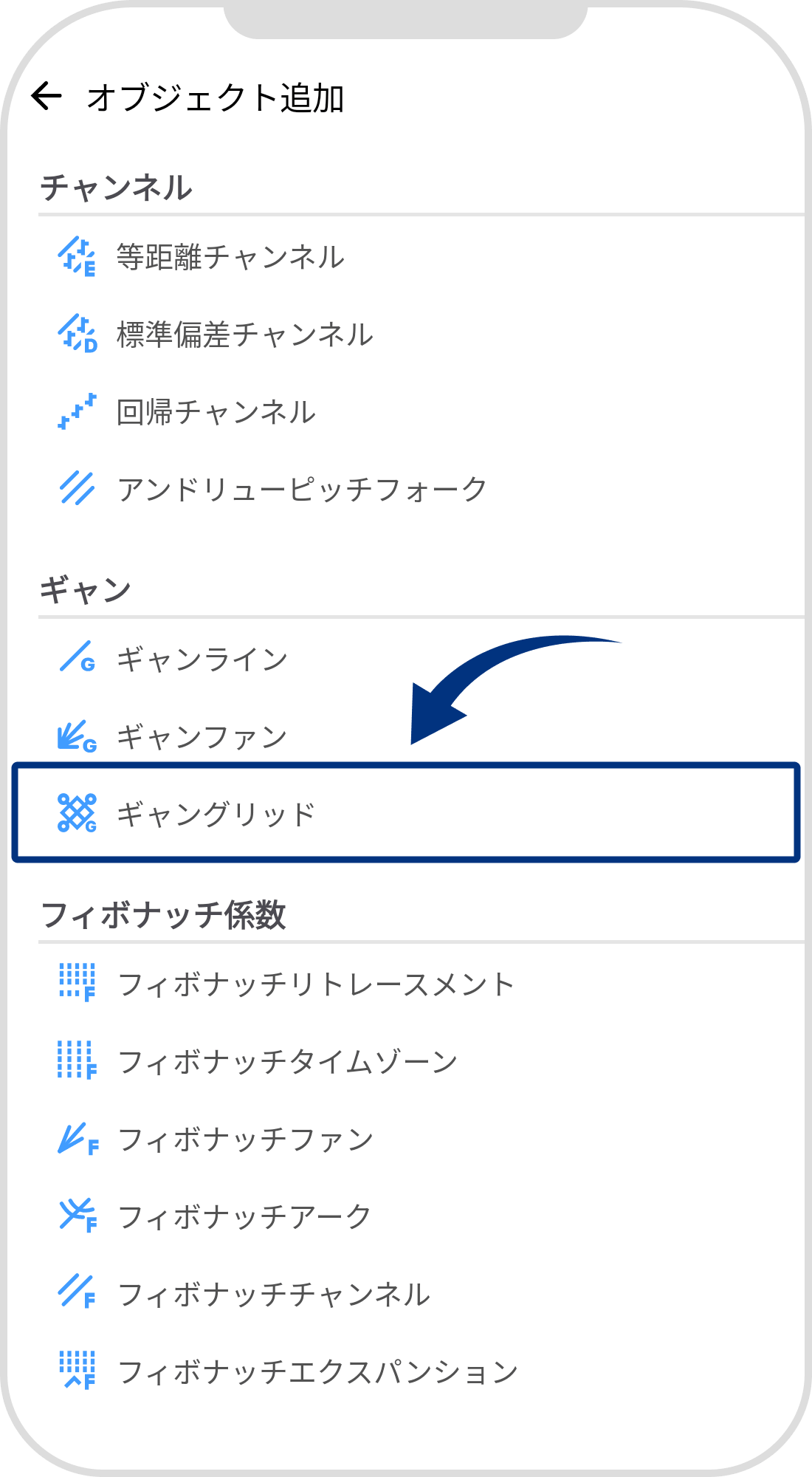
Task: Tap the フィボナッチリトレースメント icon
Action: (x=77, y=982)
